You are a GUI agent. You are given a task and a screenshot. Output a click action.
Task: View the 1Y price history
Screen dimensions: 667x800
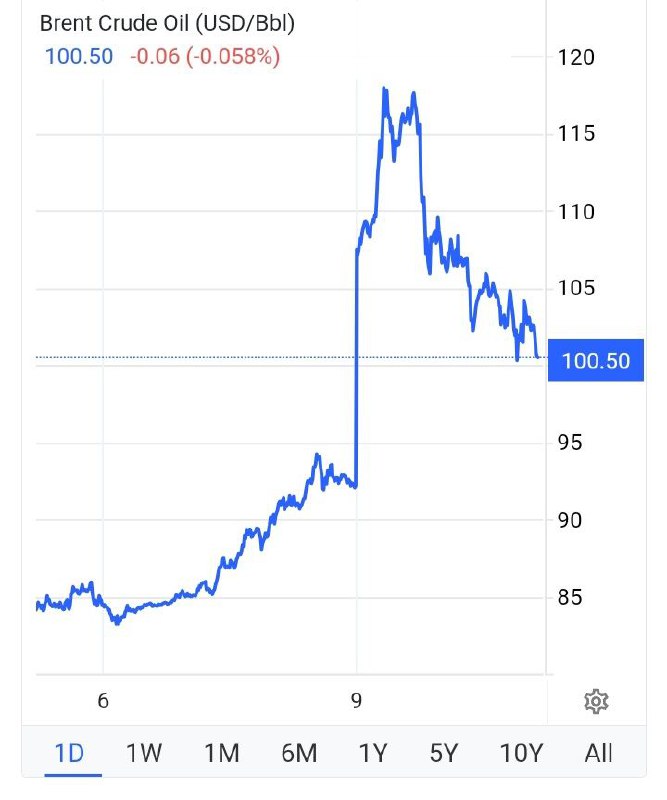tap(372, 753)
